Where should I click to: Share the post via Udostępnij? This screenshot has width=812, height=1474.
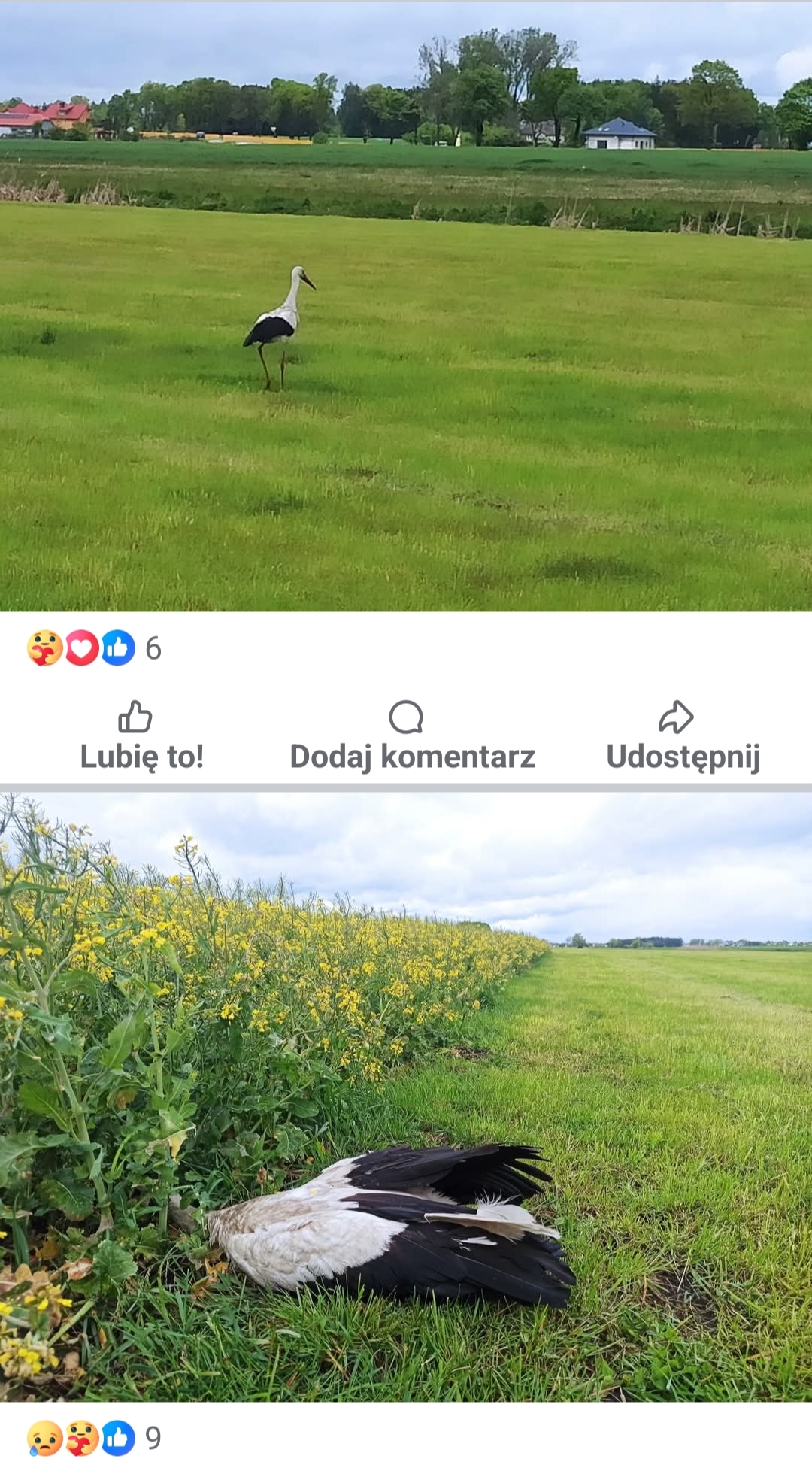coord(683,736)
